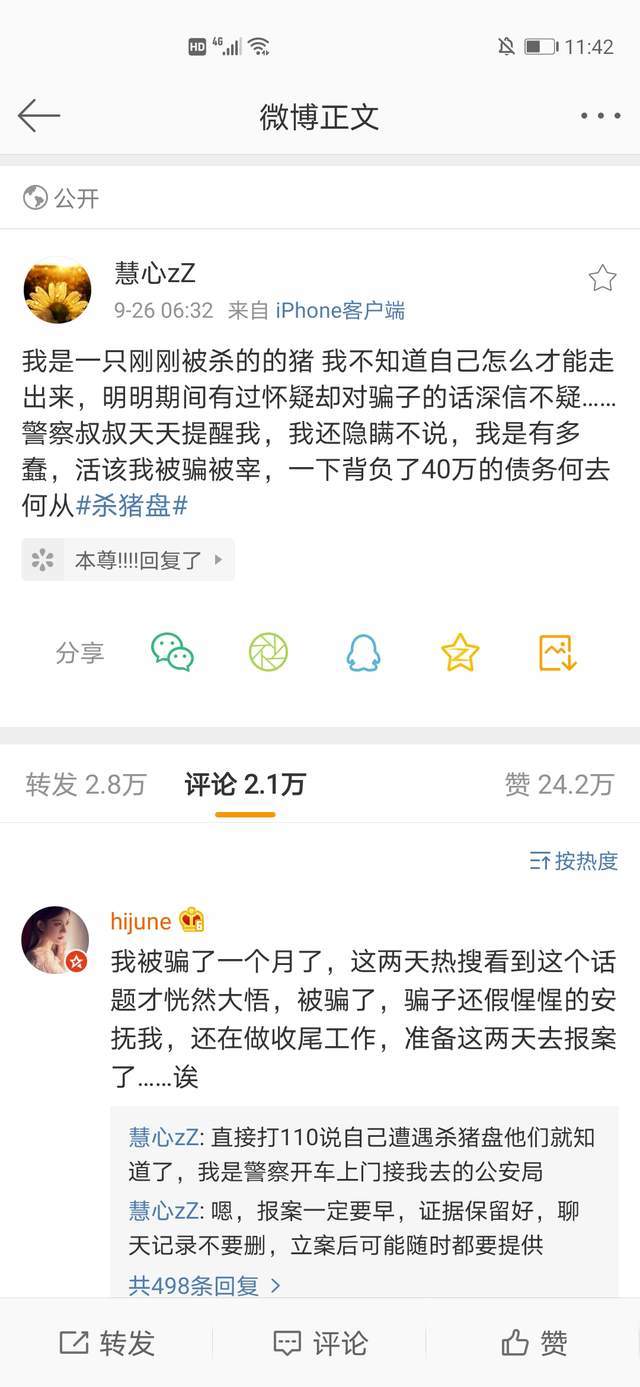640x1387 pixels.
Task: Open 慧心zZ's profile picture
Action: coord(57,290)
